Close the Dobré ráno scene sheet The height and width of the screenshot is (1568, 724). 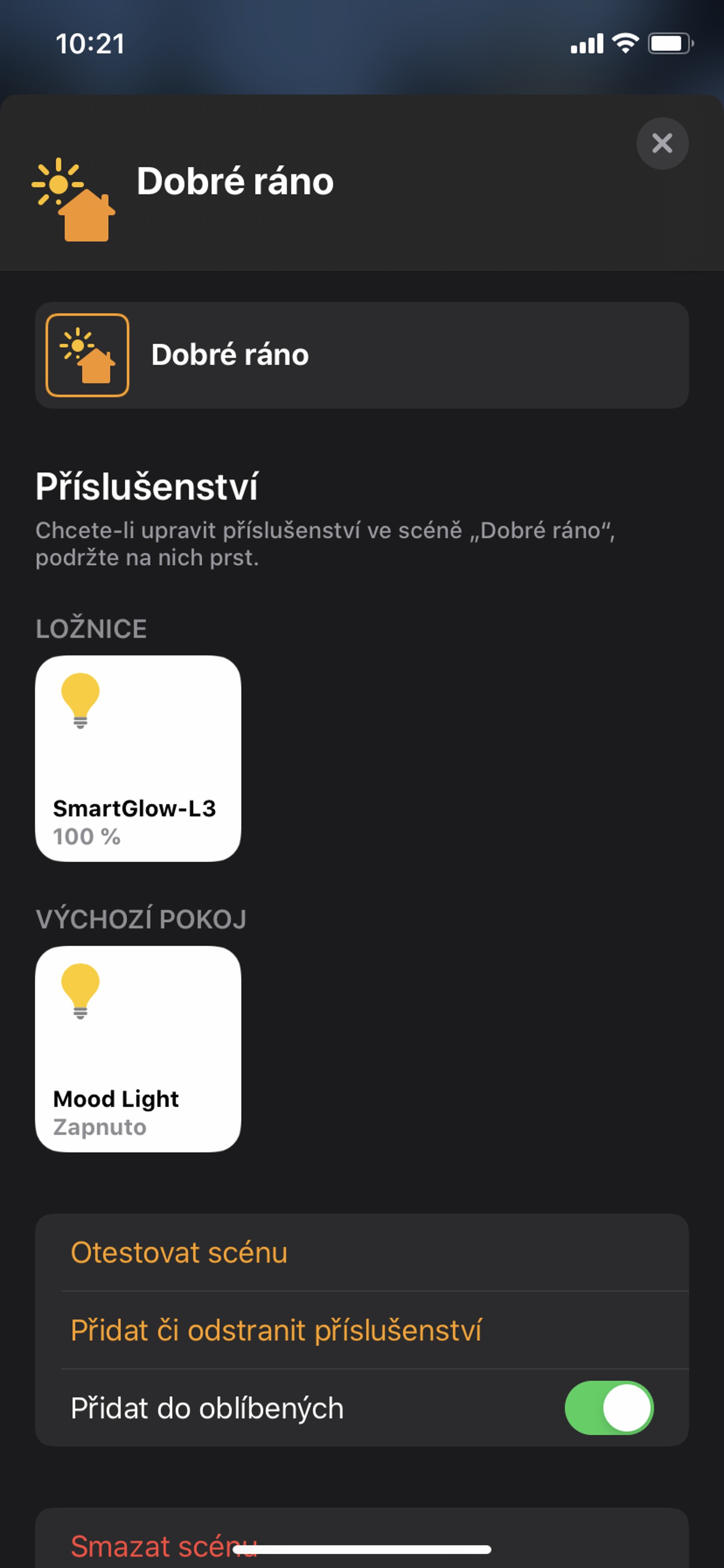662,143
